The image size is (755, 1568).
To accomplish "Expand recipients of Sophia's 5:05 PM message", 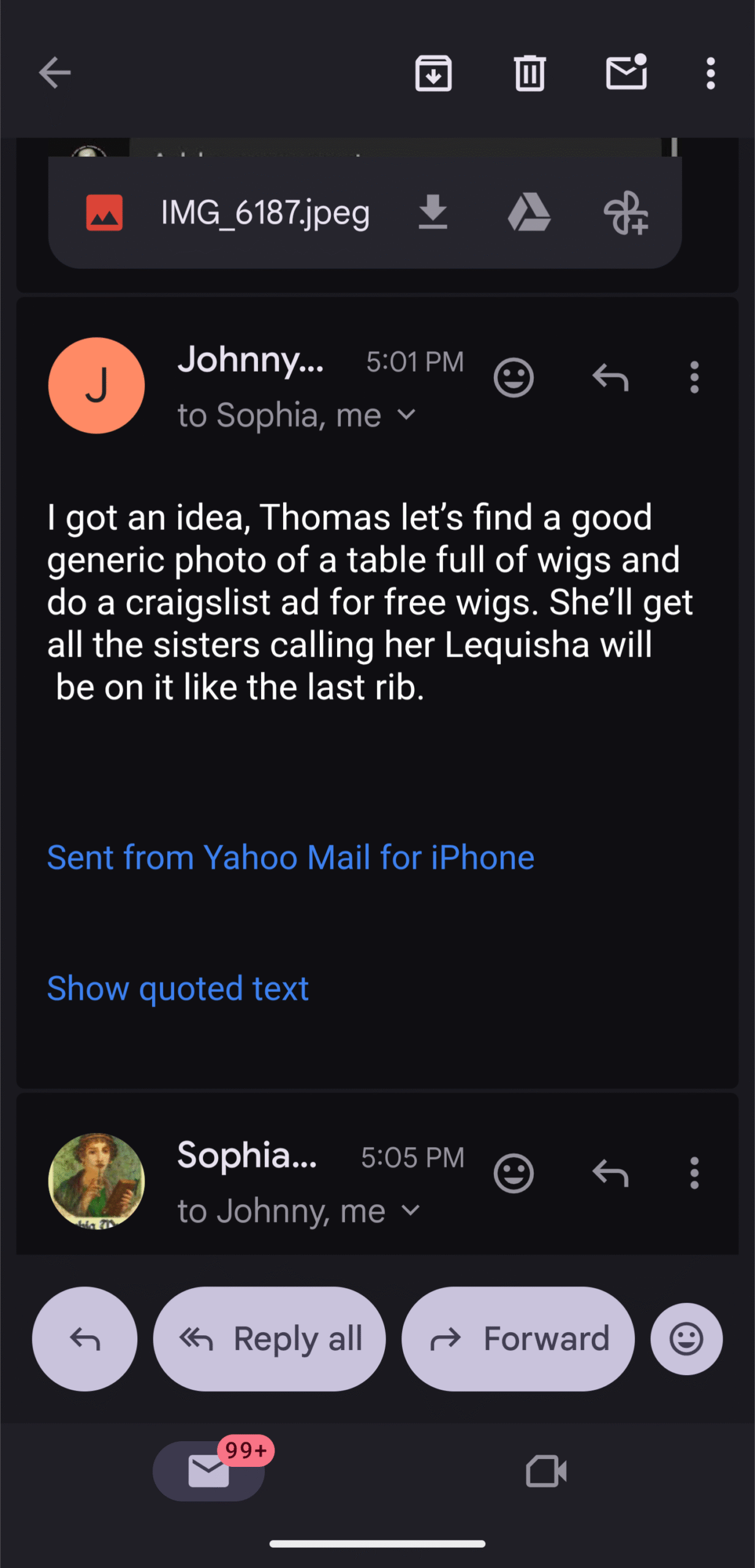I will (x=411, y=1211).
